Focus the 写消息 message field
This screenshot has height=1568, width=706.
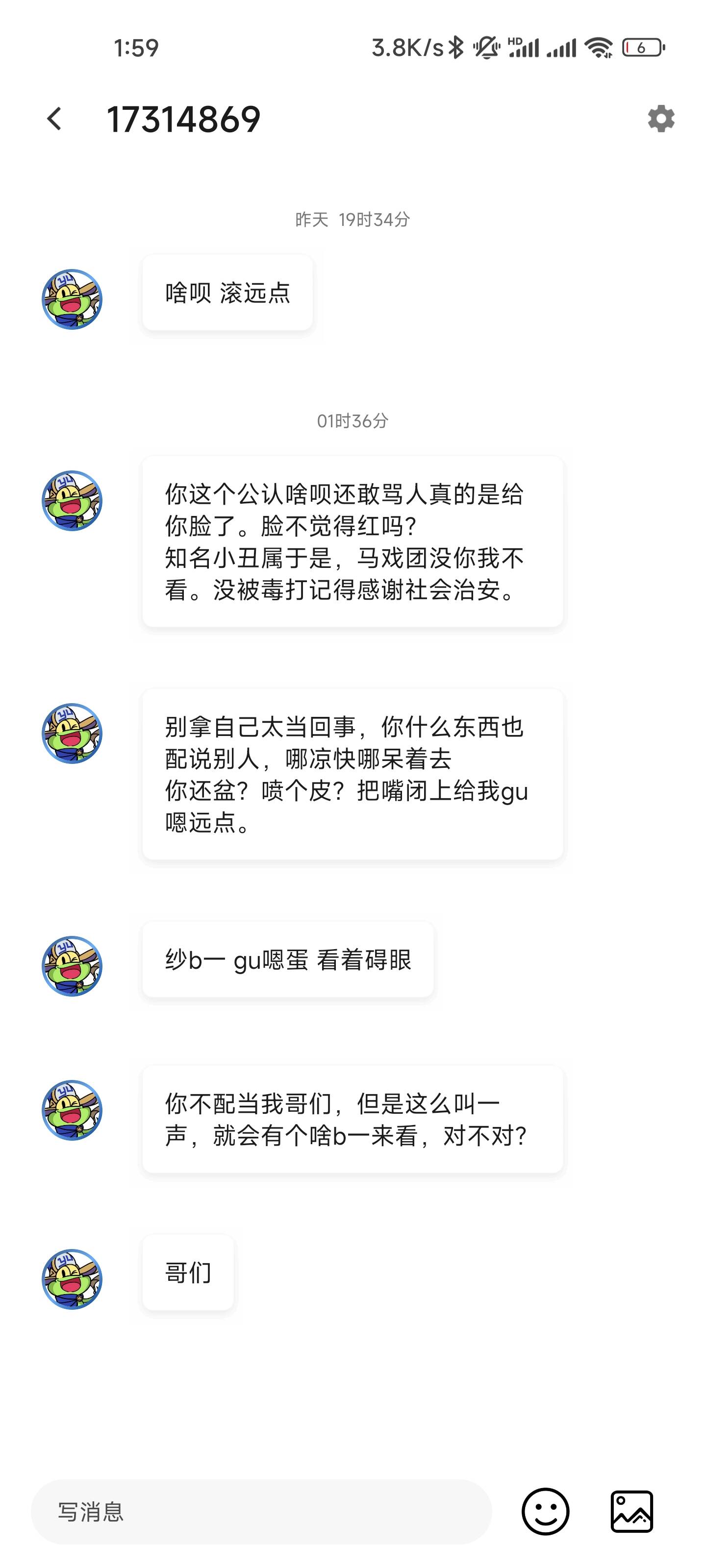[261, 1511]
